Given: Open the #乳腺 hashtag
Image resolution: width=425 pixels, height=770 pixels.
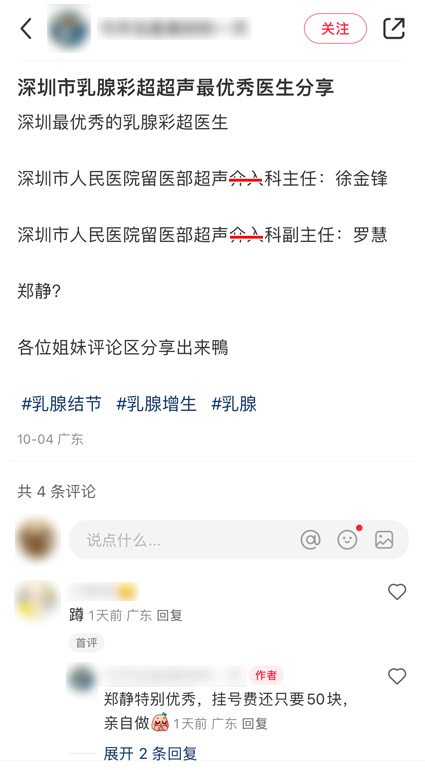Looking at the screenshot, I should click(234, 404).
